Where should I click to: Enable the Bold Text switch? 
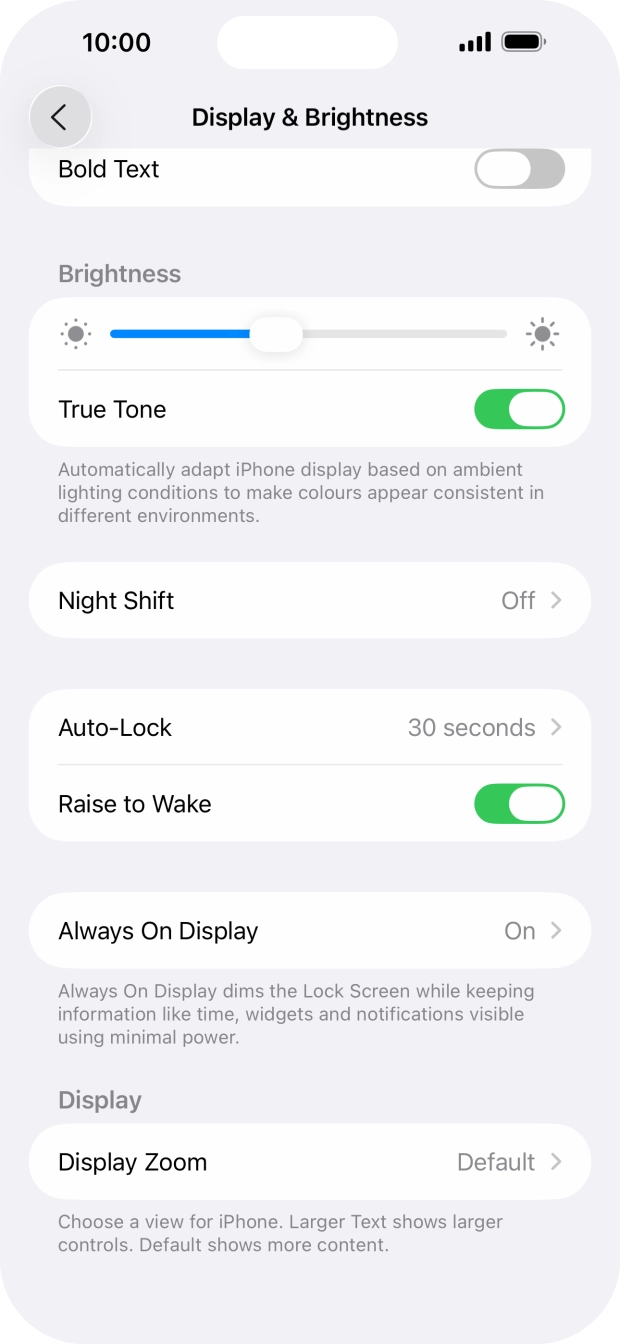tap(519, 169)
